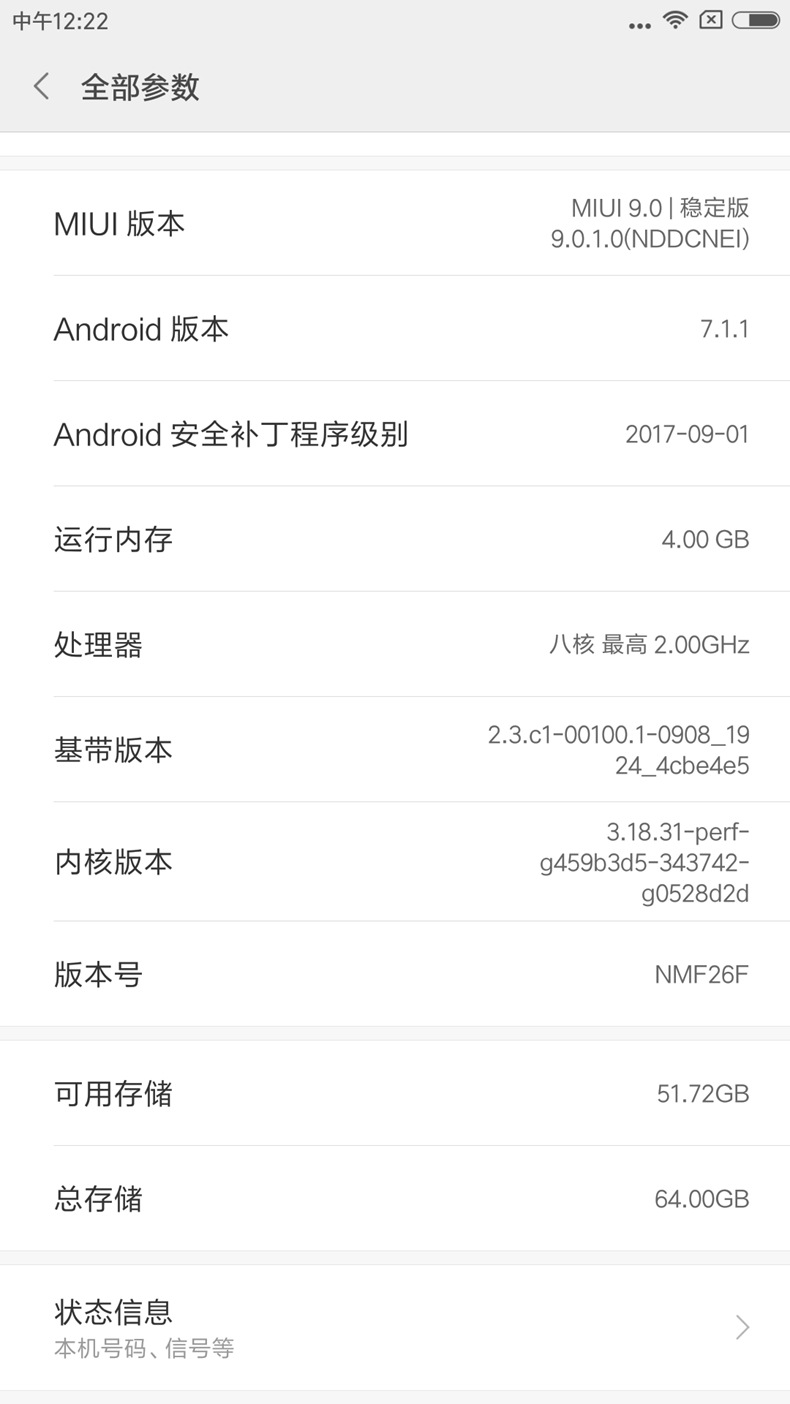Viewport: 790px width, 1404px height.
Task: Go back from the 全部参数 page
Action: click(41, 87)
